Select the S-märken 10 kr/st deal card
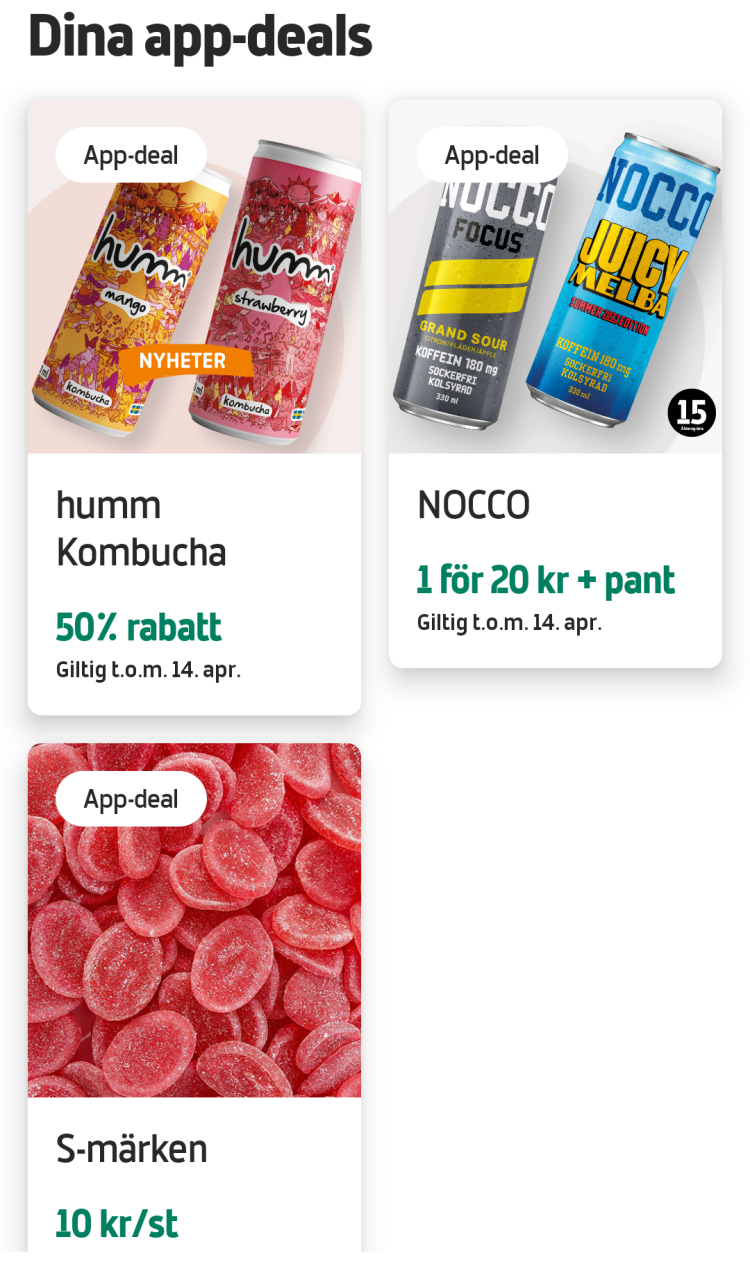This screenshot has width=750, height=1269. [194, 995]
